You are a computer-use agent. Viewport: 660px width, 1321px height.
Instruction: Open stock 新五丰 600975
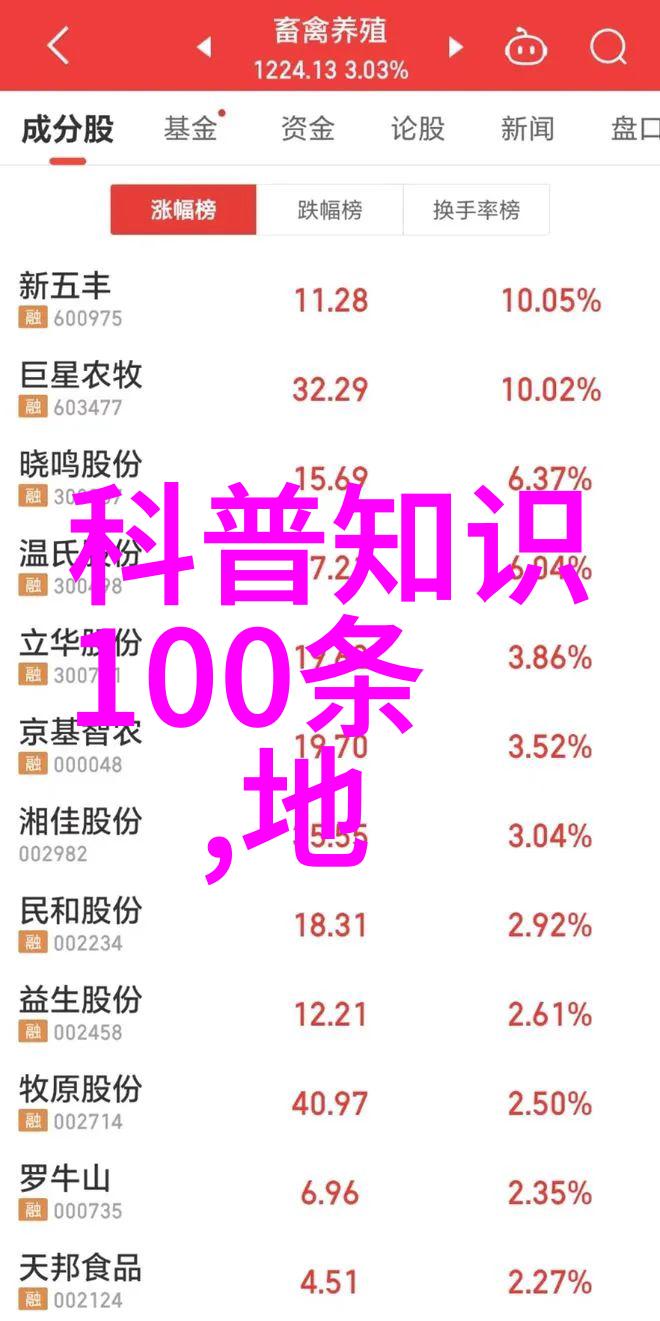tap(80, 300)
